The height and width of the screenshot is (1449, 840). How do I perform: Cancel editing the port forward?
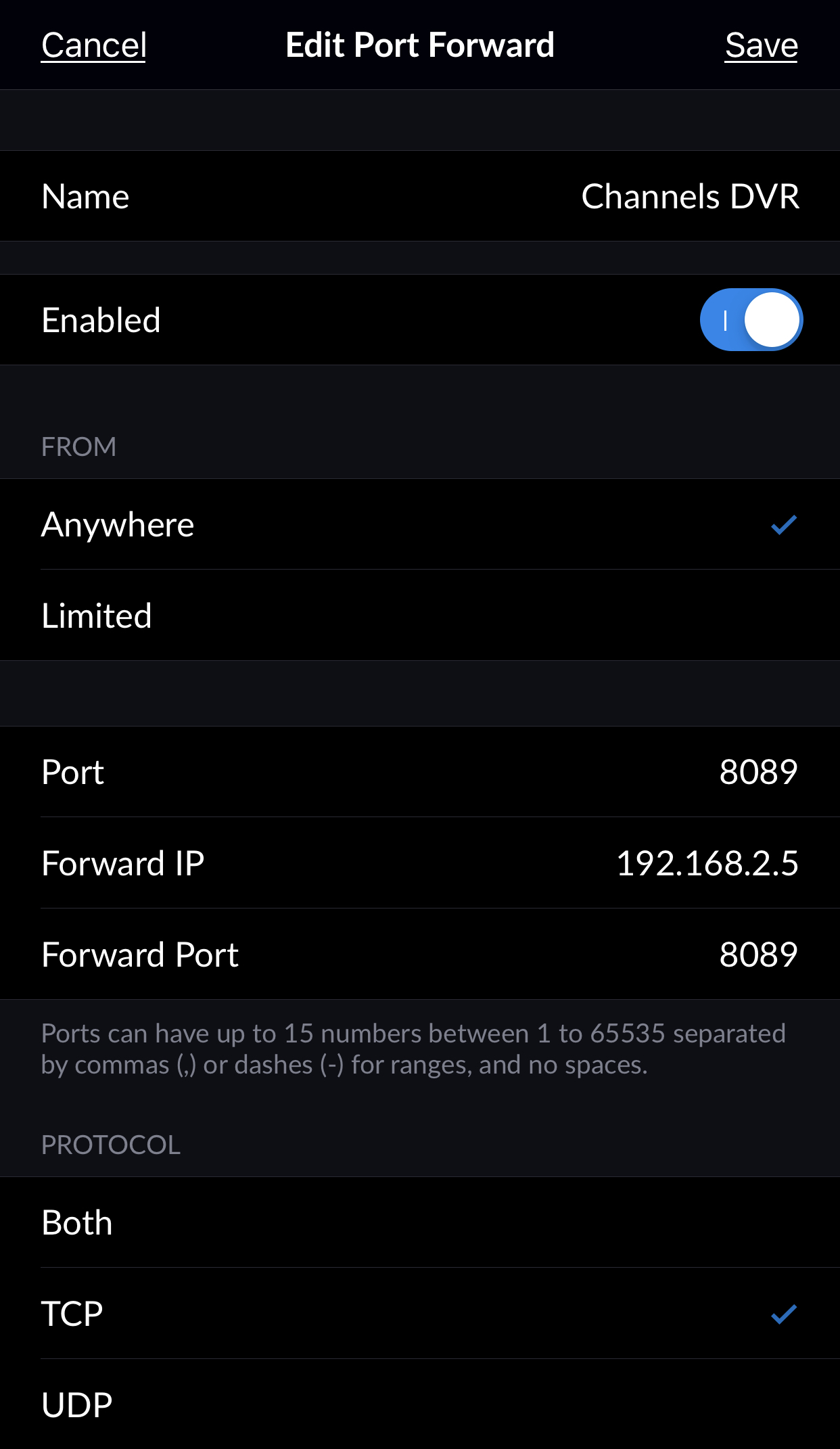[93, 45]
